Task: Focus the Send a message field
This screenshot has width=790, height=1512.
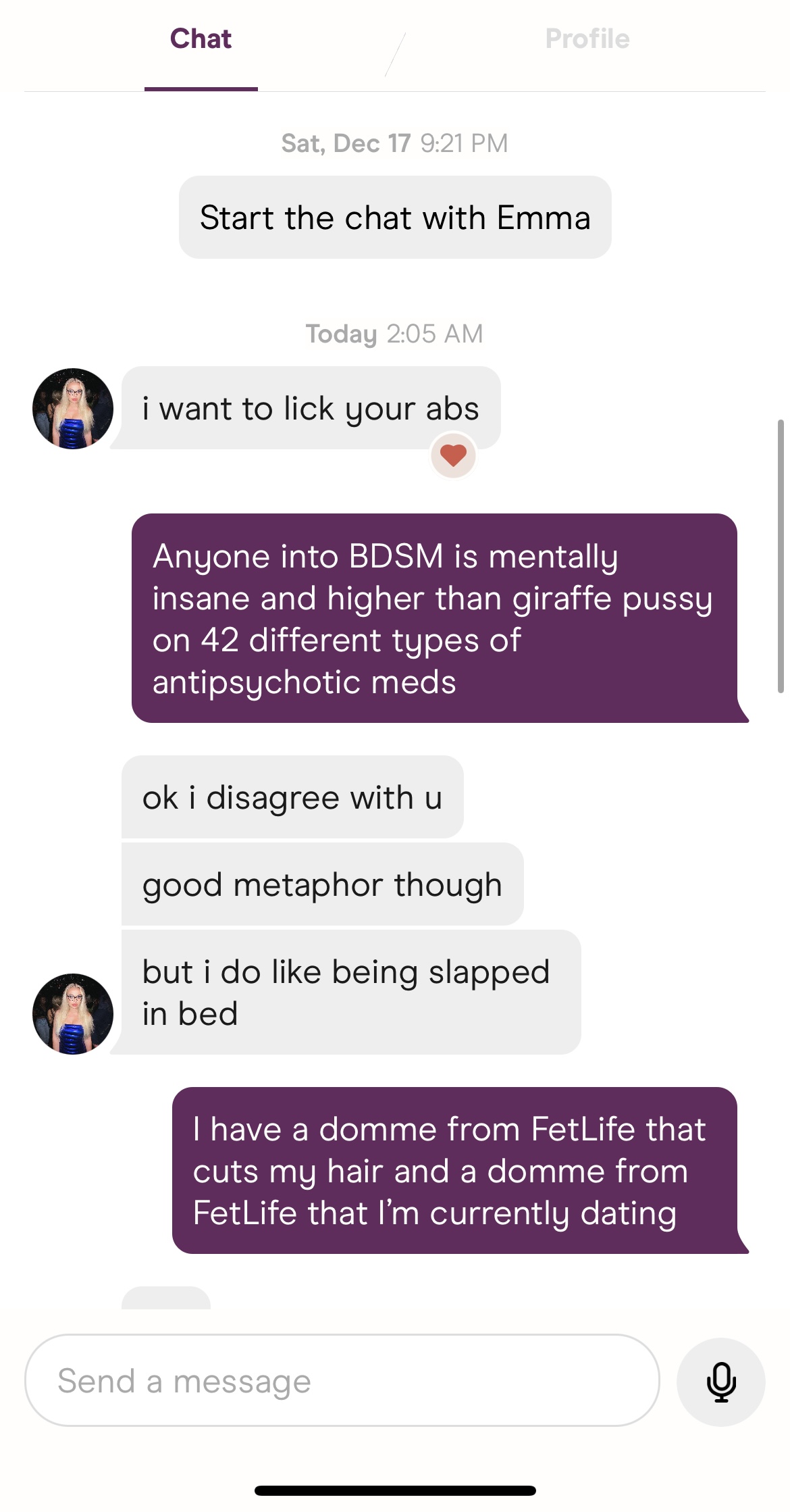Action: [342, 1380]
